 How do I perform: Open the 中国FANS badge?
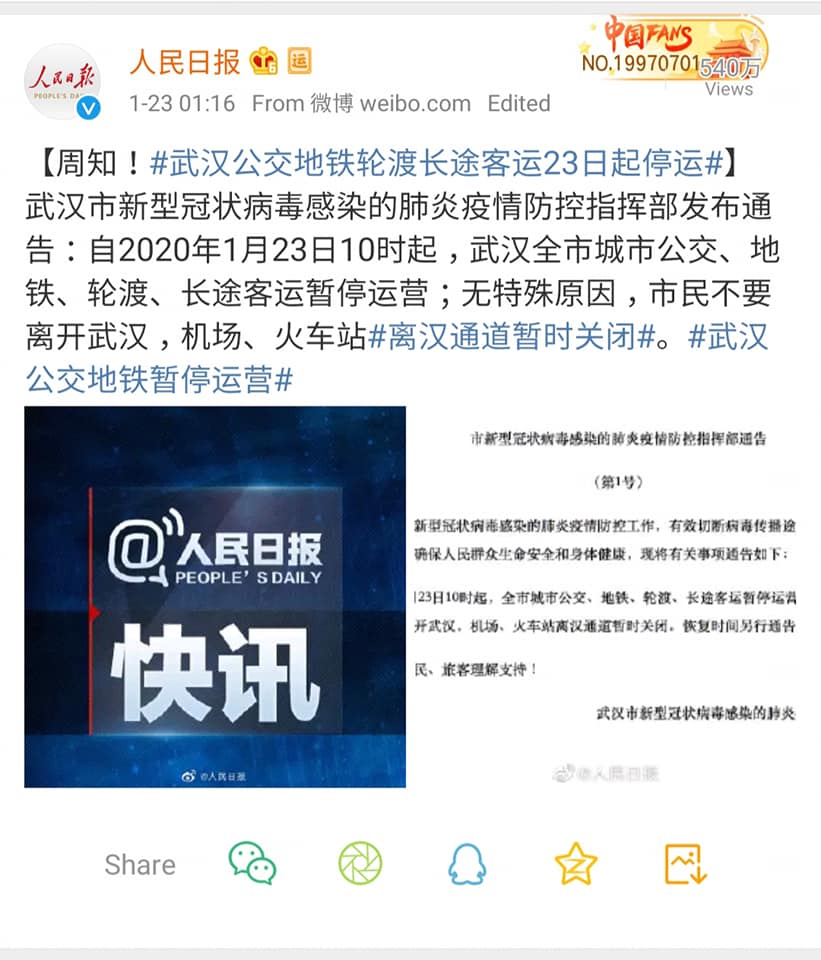(672, 48)
